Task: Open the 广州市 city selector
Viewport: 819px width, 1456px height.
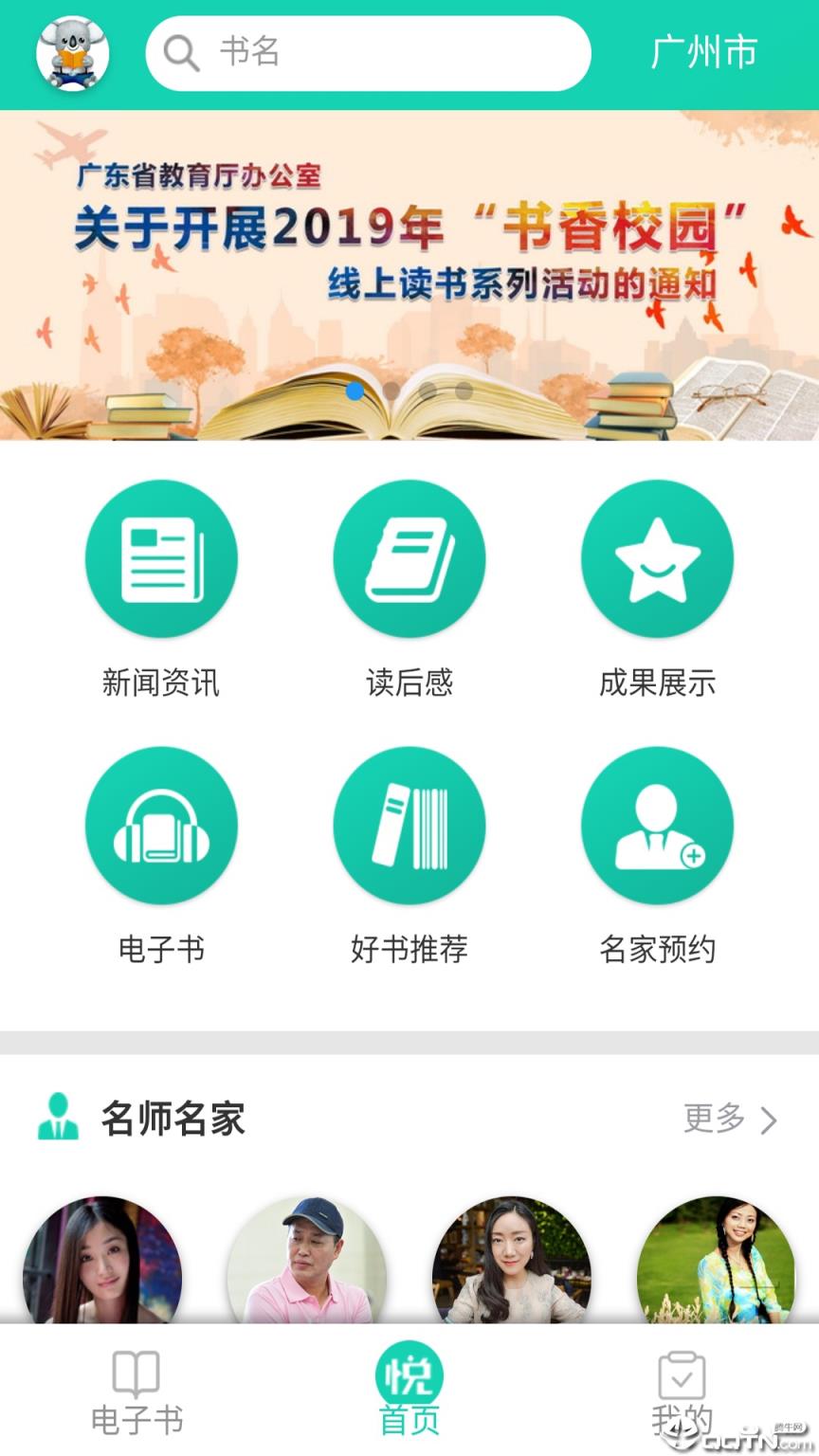Action: tap(703, 52)
